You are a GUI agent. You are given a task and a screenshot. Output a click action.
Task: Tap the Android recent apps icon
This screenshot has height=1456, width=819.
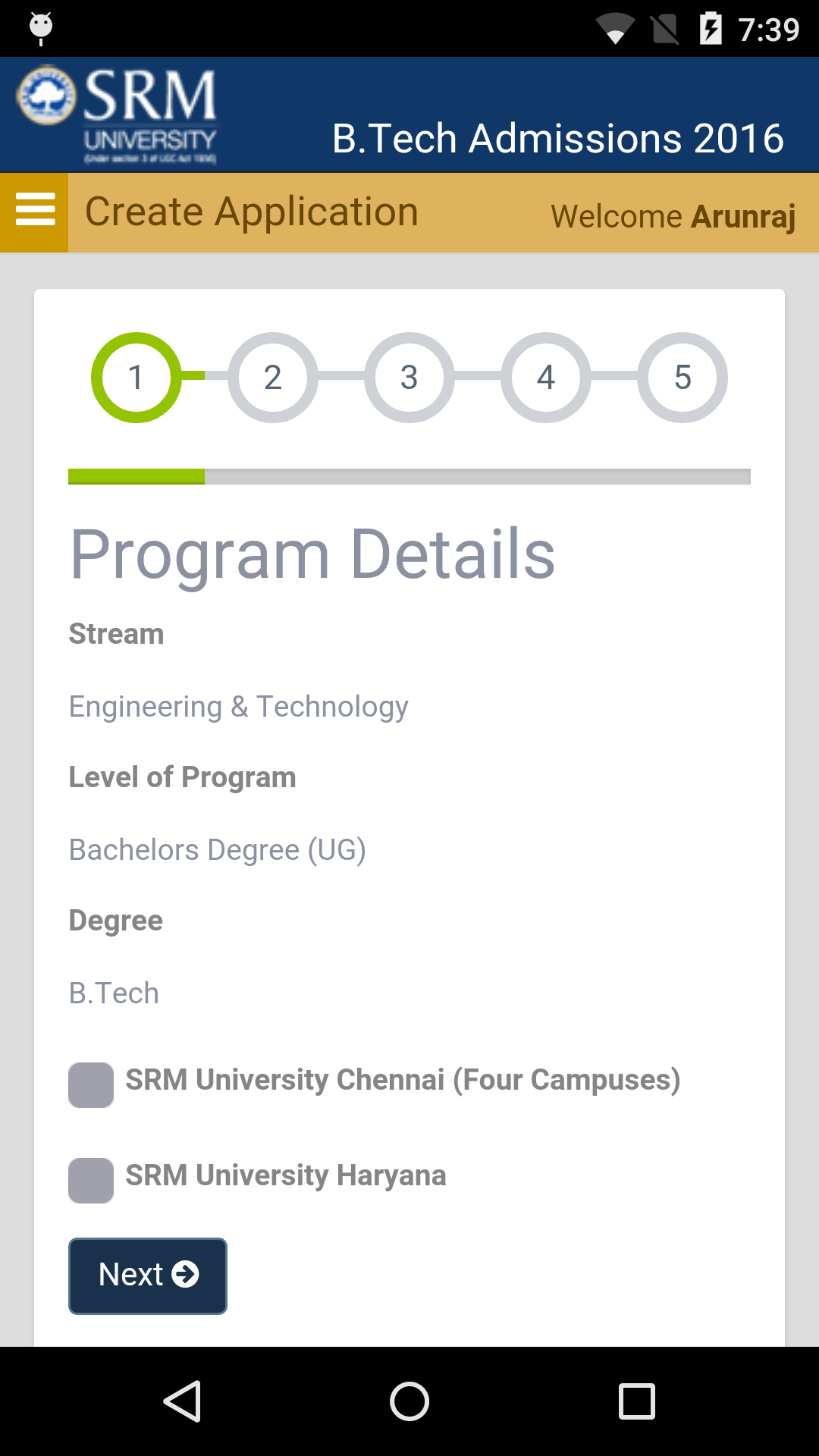pyautogui.click(x=637, y=1401)
